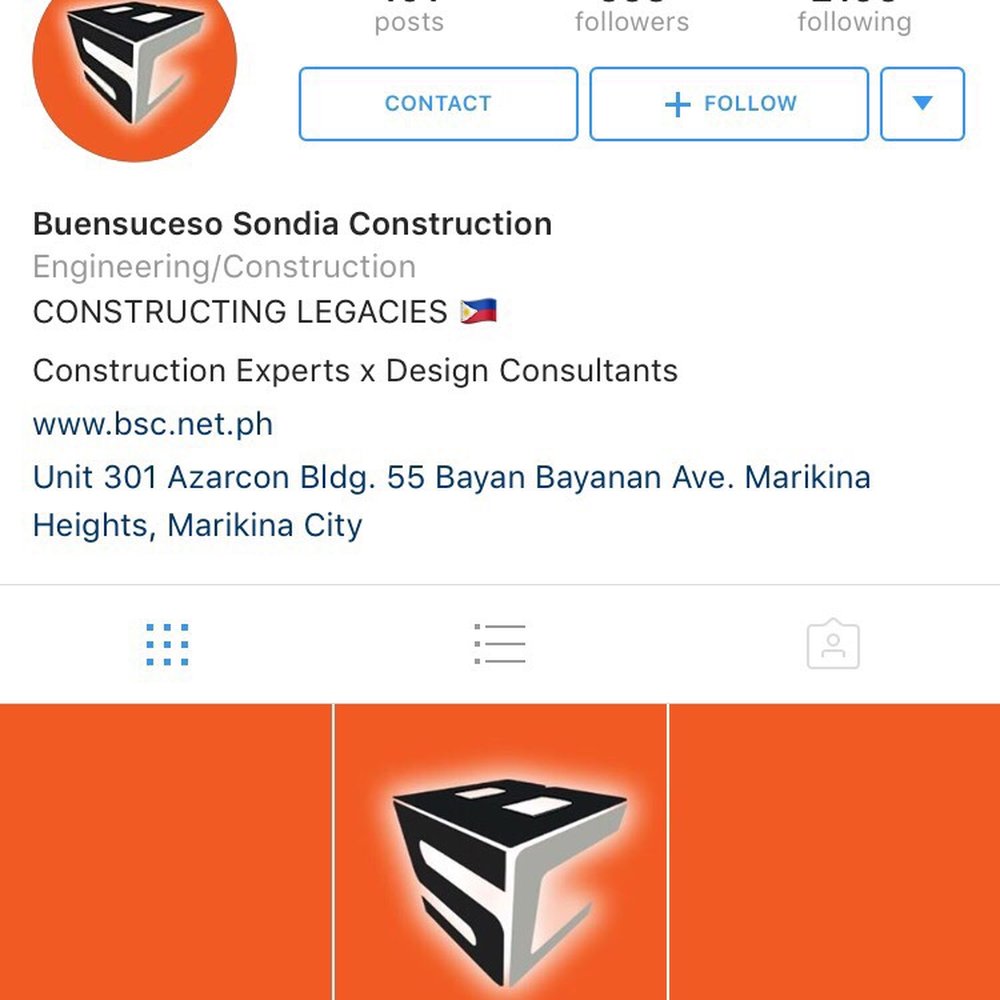Open the first plain orange post
This screenshot has width=1000, height=1000.
(x=165, y=851)
